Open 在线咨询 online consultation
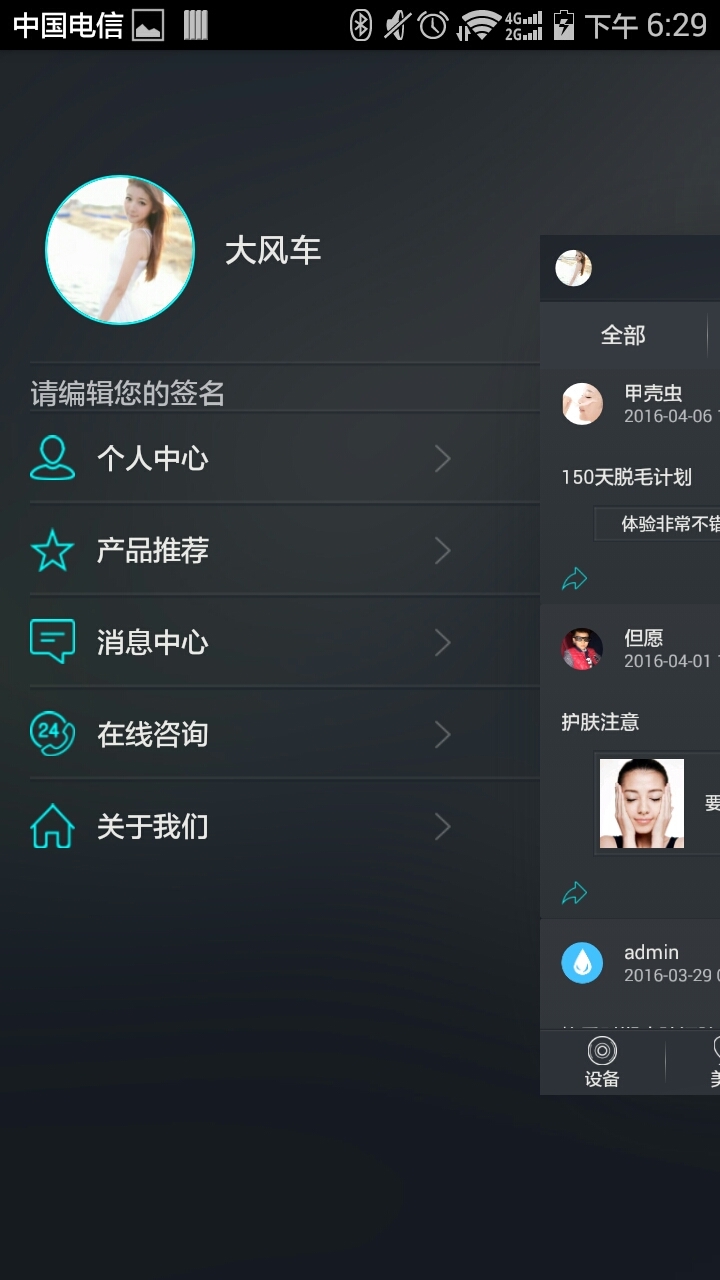 240,735
